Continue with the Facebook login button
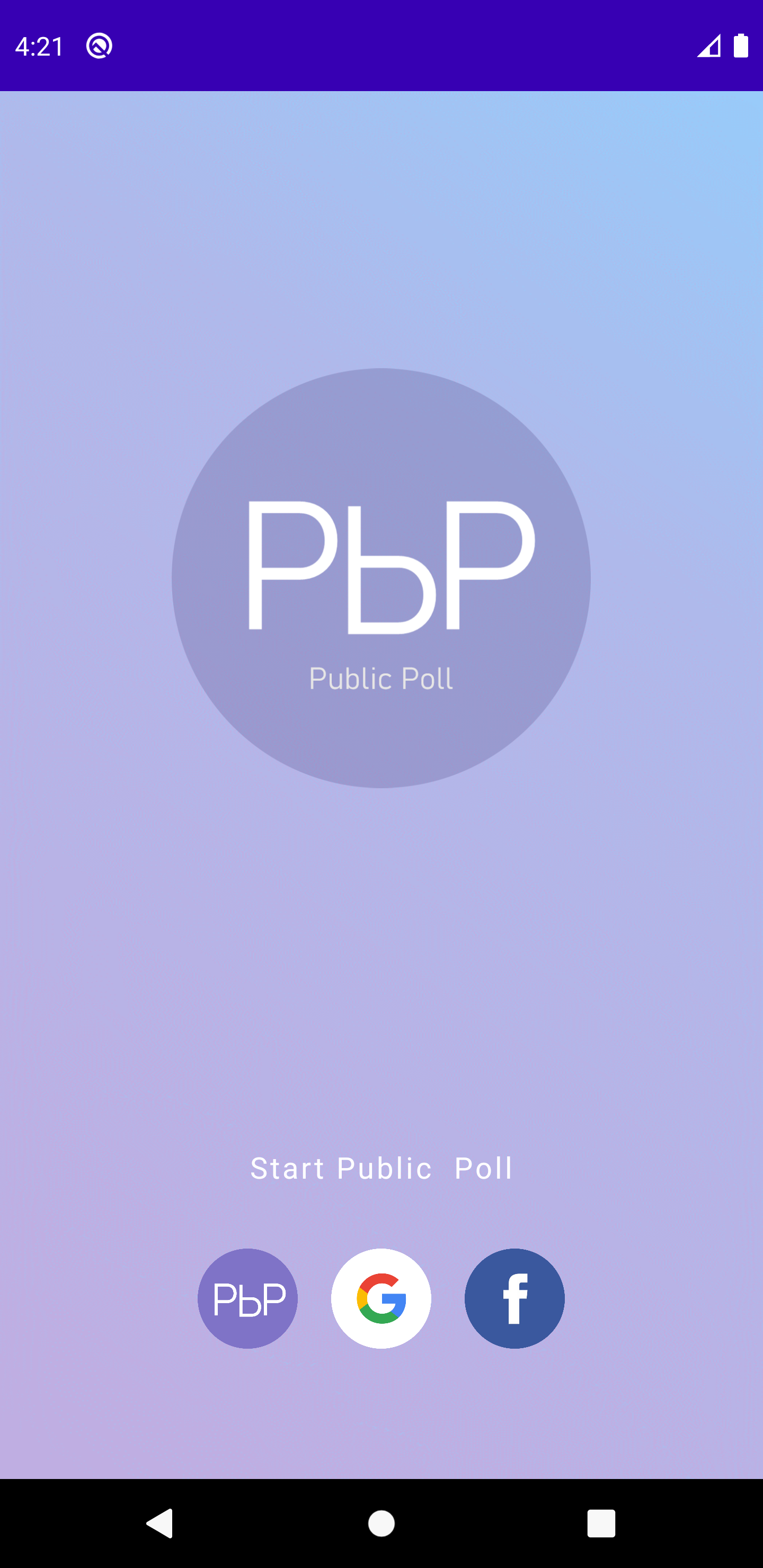 coord(514,1298)
